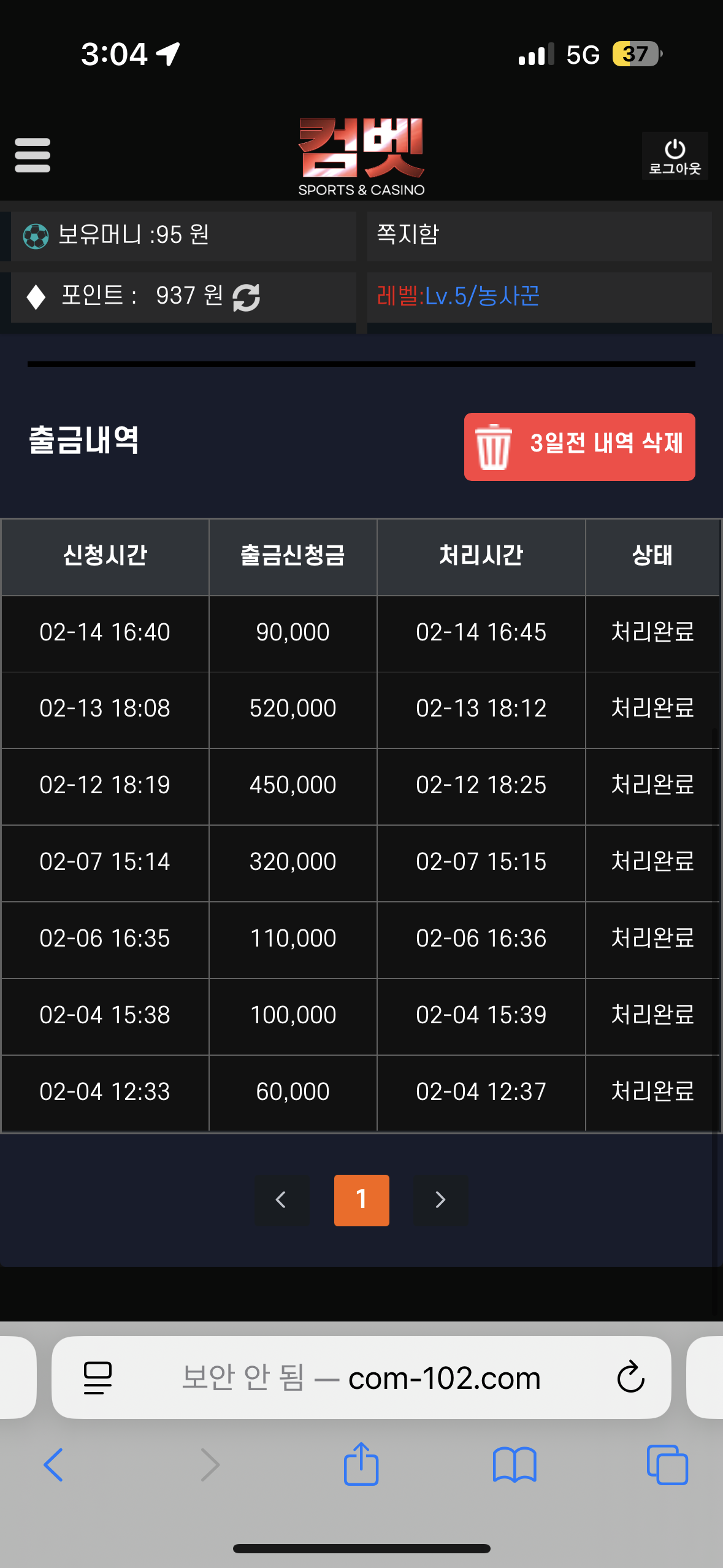The width and height of the screenshot is (723, 1568).
Task: Go to previous page of withdrawals
Action: click(x=281, y=1200)
